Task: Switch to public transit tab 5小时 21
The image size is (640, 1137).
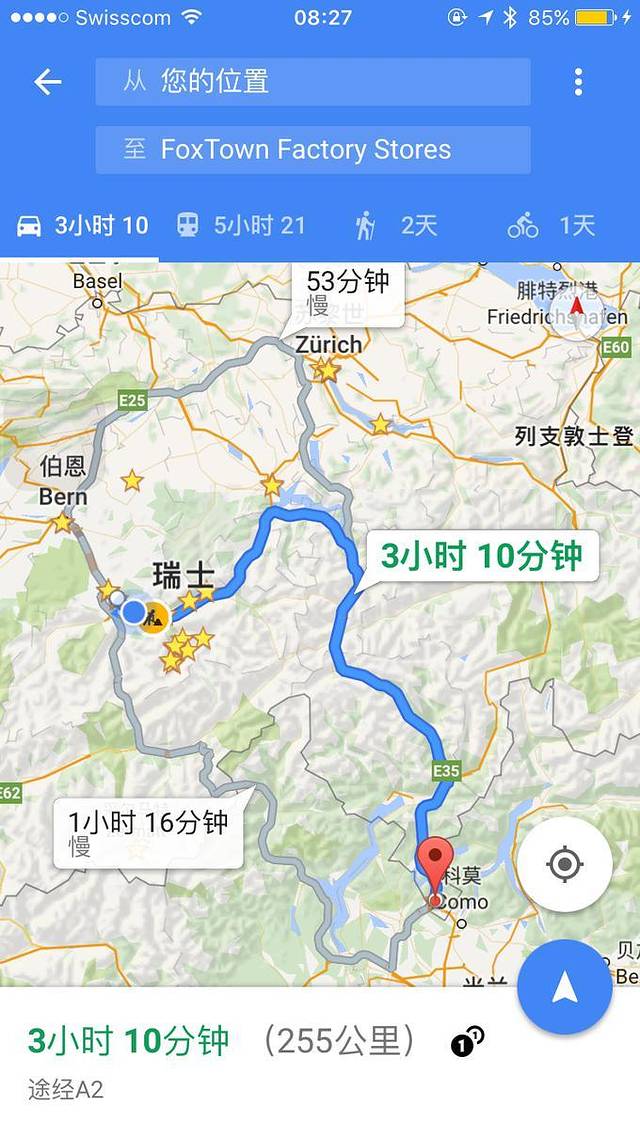Action: (240, 226)
